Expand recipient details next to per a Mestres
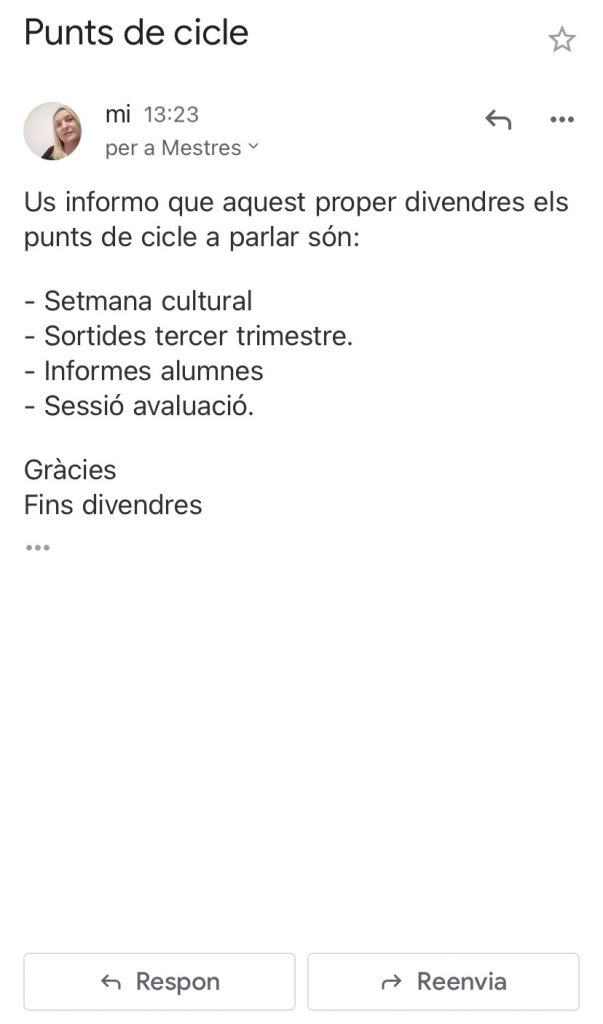603x1024 pixels. pyautogui.click(x=253, y=148)
